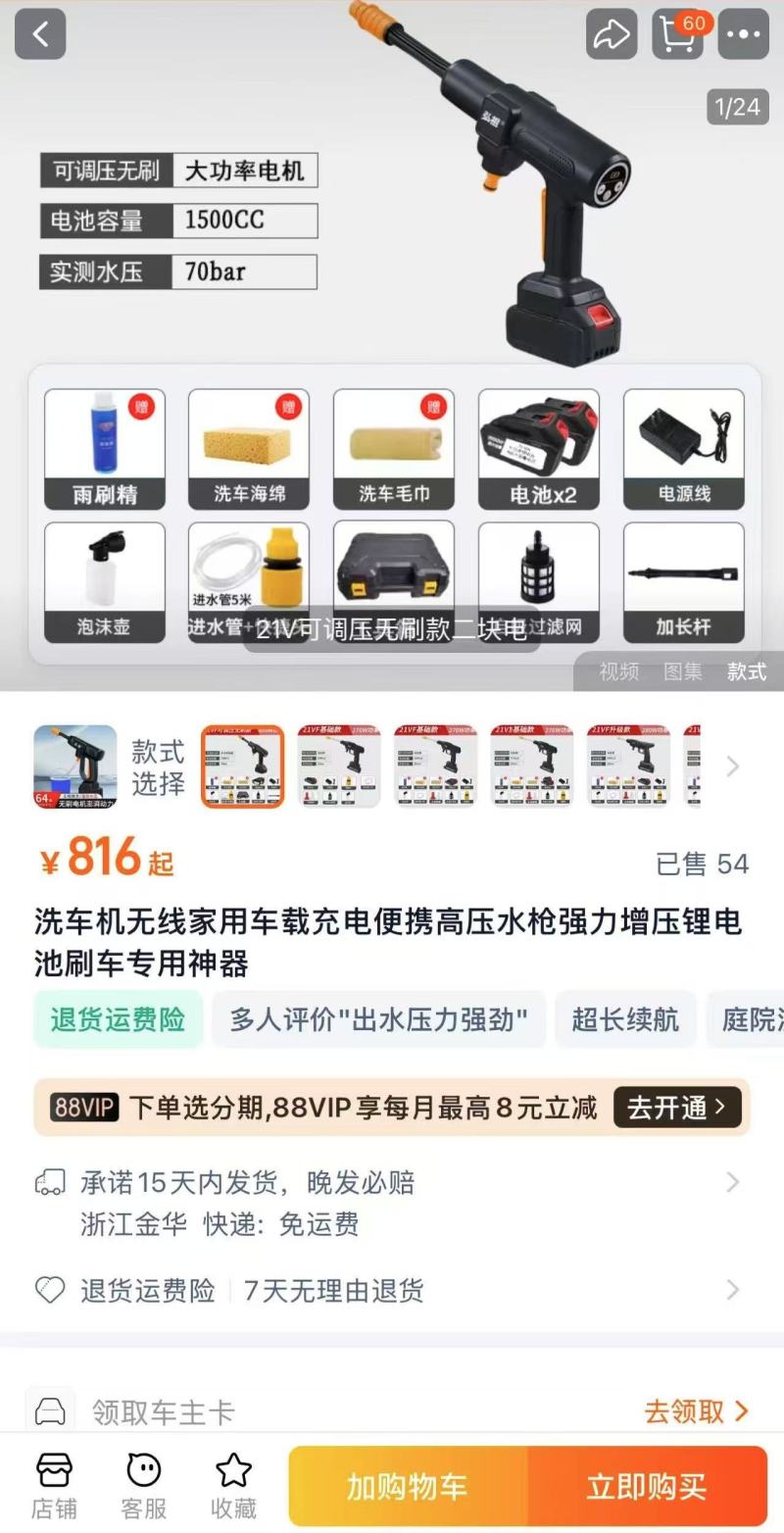This screenshot has width=784, height=1533.
Task: Open reviews chip "出水压力强劲"
Action: (378, 1019)
